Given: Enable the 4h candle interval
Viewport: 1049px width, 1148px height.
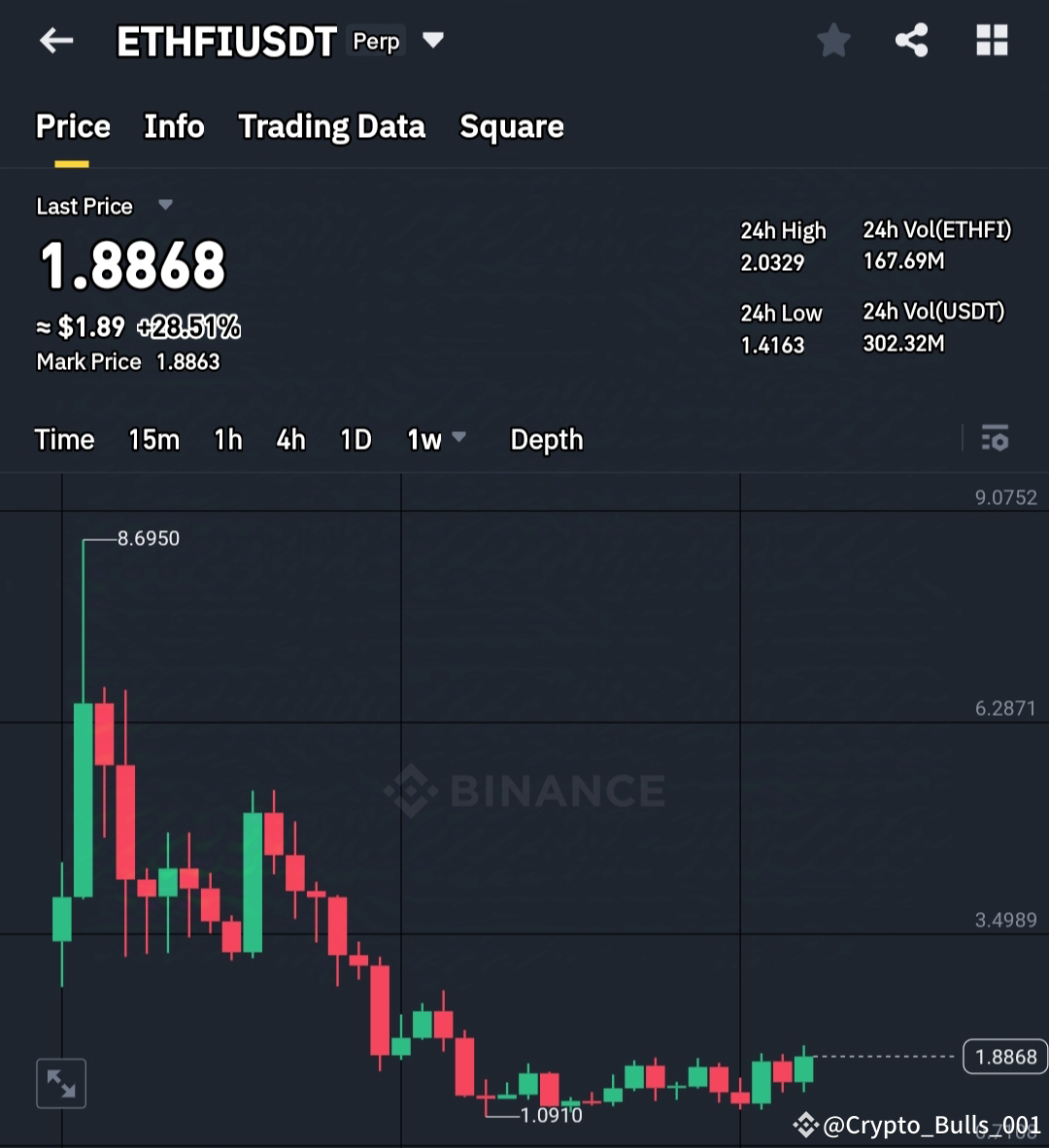Looking at the screenshot, I should pyautogui.click(x=289, y=439).
